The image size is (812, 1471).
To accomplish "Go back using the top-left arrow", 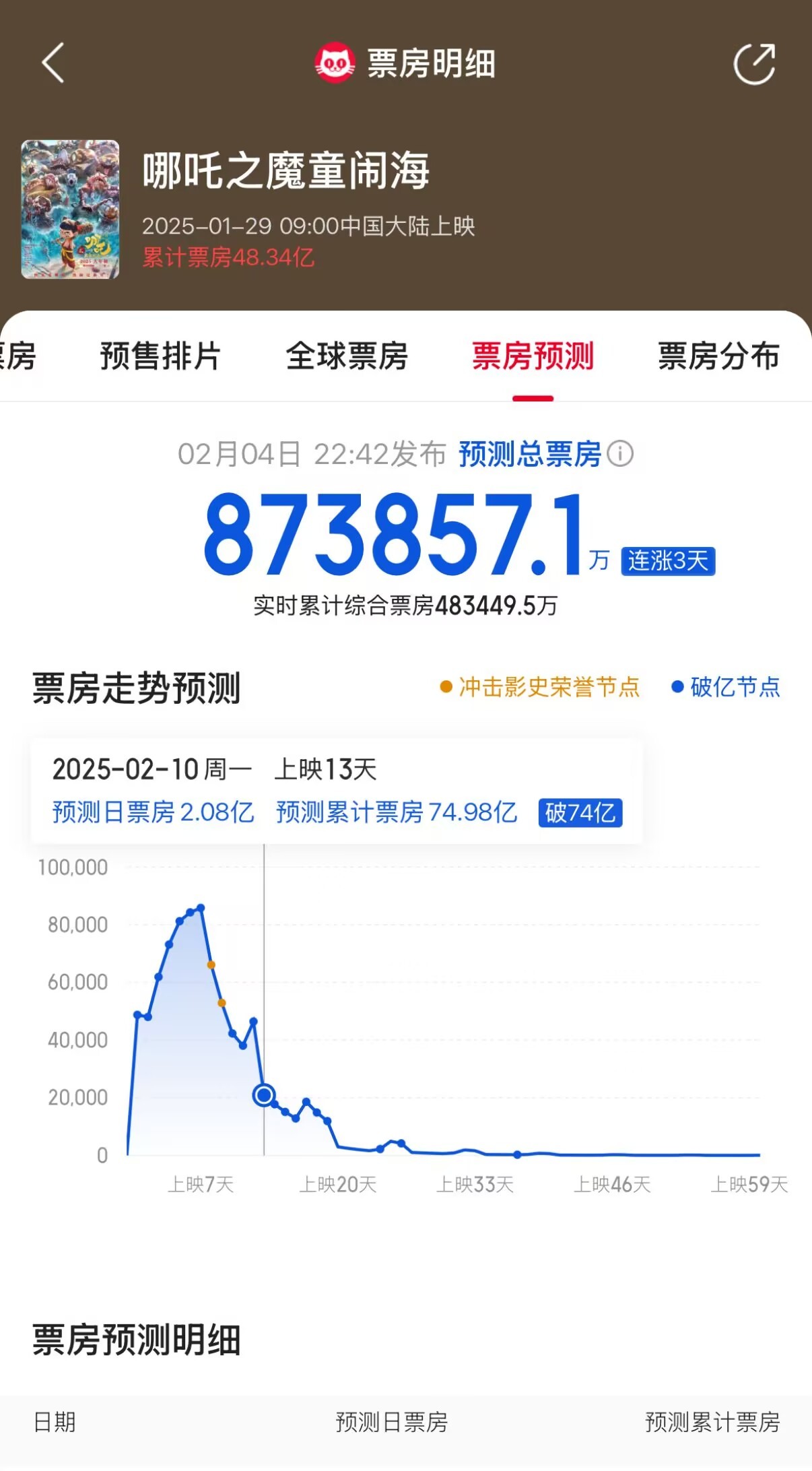I will point(53,63).
